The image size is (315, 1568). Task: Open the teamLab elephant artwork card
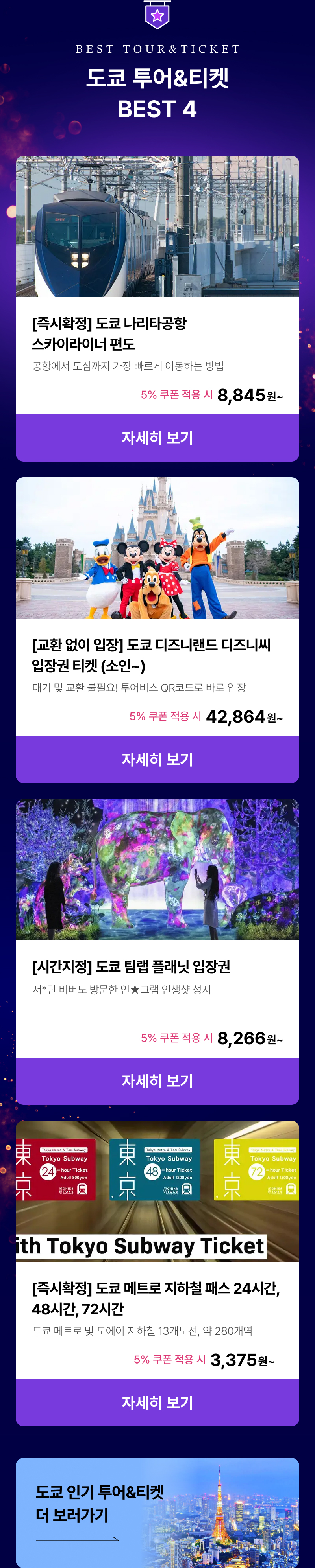point(157,869)
